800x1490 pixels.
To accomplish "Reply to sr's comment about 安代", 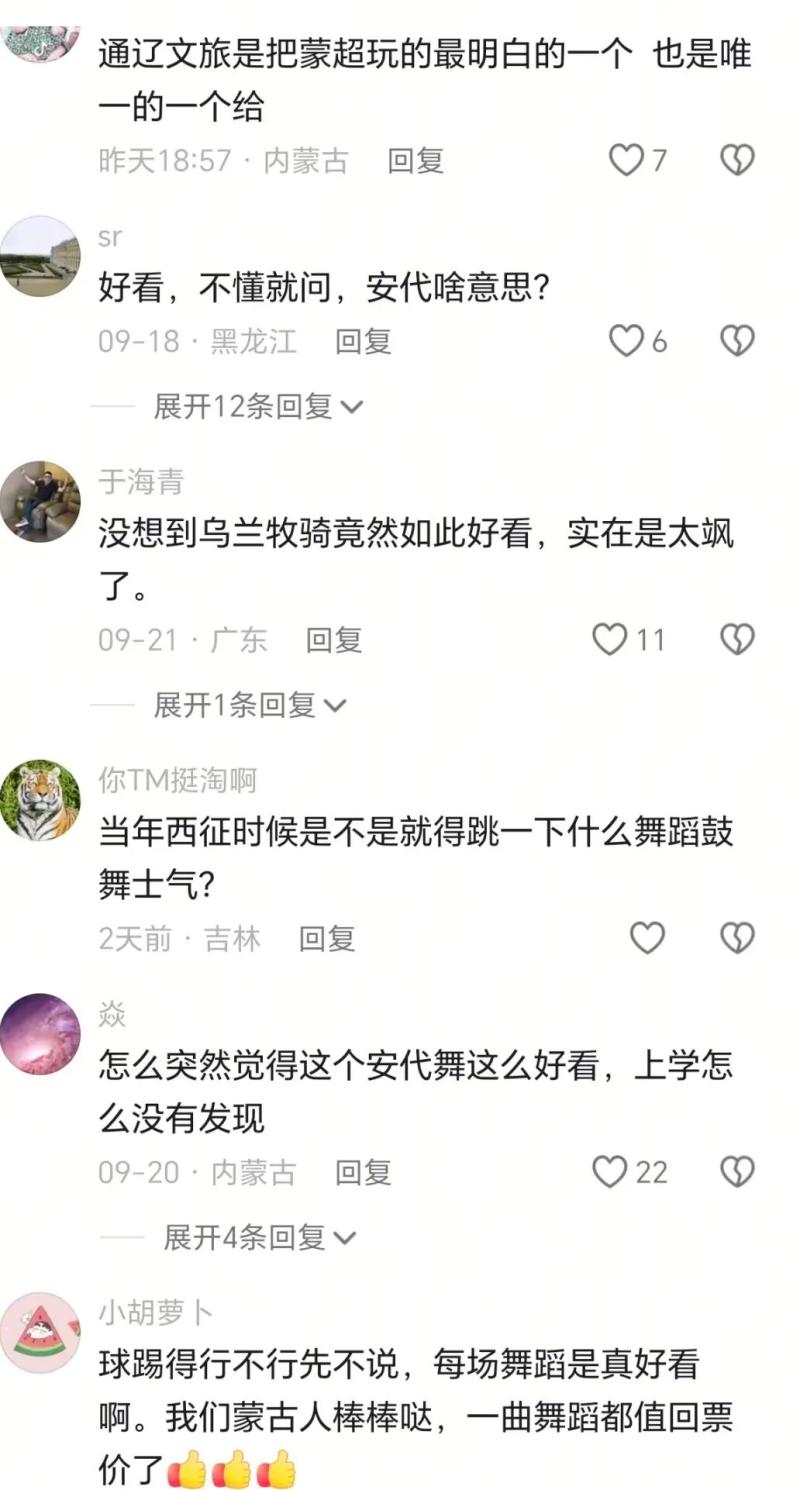I will [362, 341].
